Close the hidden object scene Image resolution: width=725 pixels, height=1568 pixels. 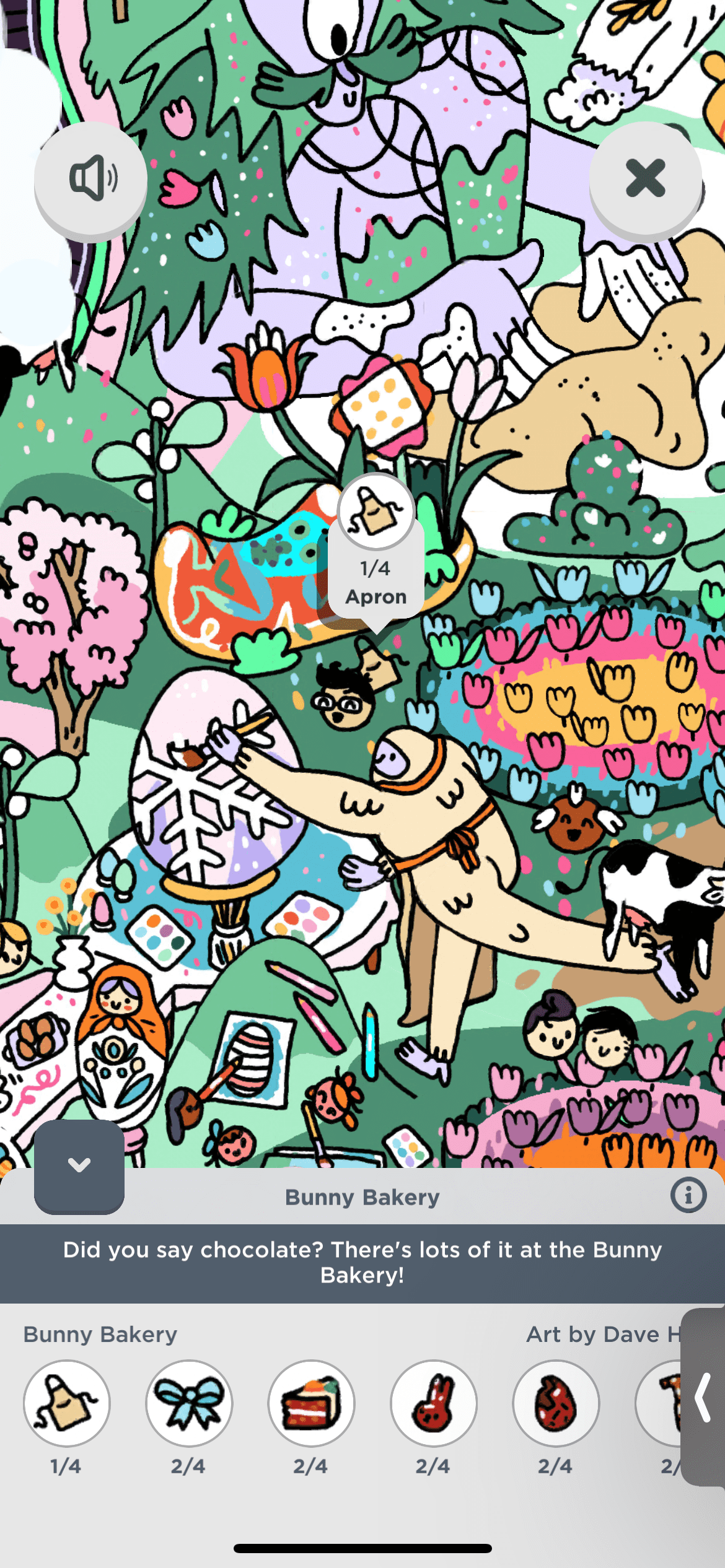coord(645,178)
